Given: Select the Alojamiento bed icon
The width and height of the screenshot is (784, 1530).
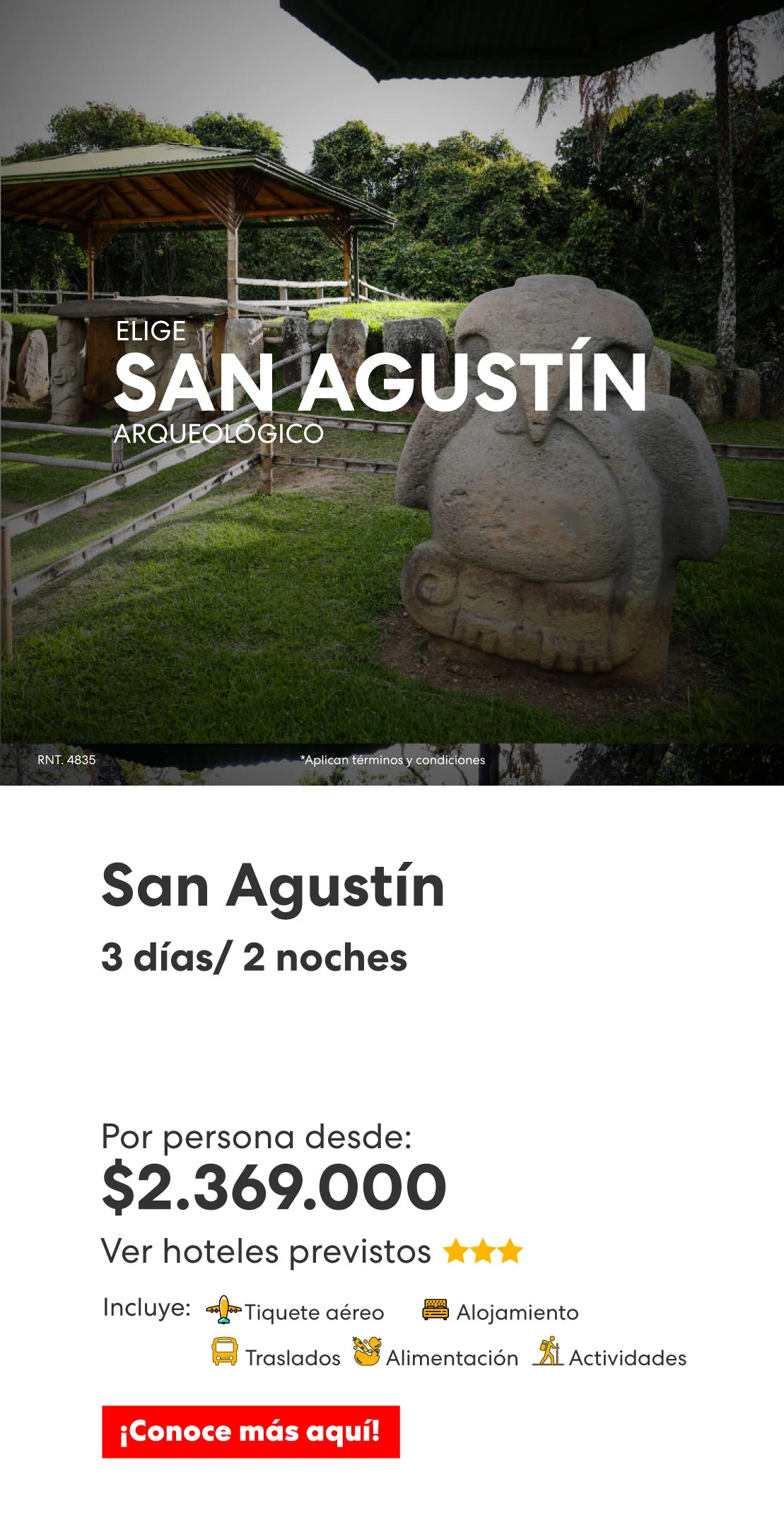Looking at the screenshot, I should (x=437, y=1311).
